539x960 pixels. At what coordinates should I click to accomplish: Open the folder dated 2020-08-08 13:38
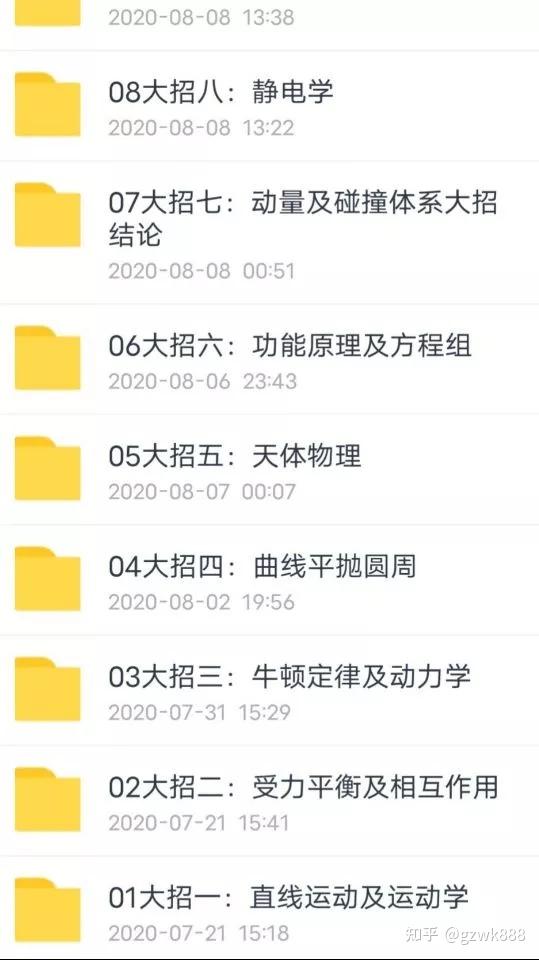click(270, 24)
